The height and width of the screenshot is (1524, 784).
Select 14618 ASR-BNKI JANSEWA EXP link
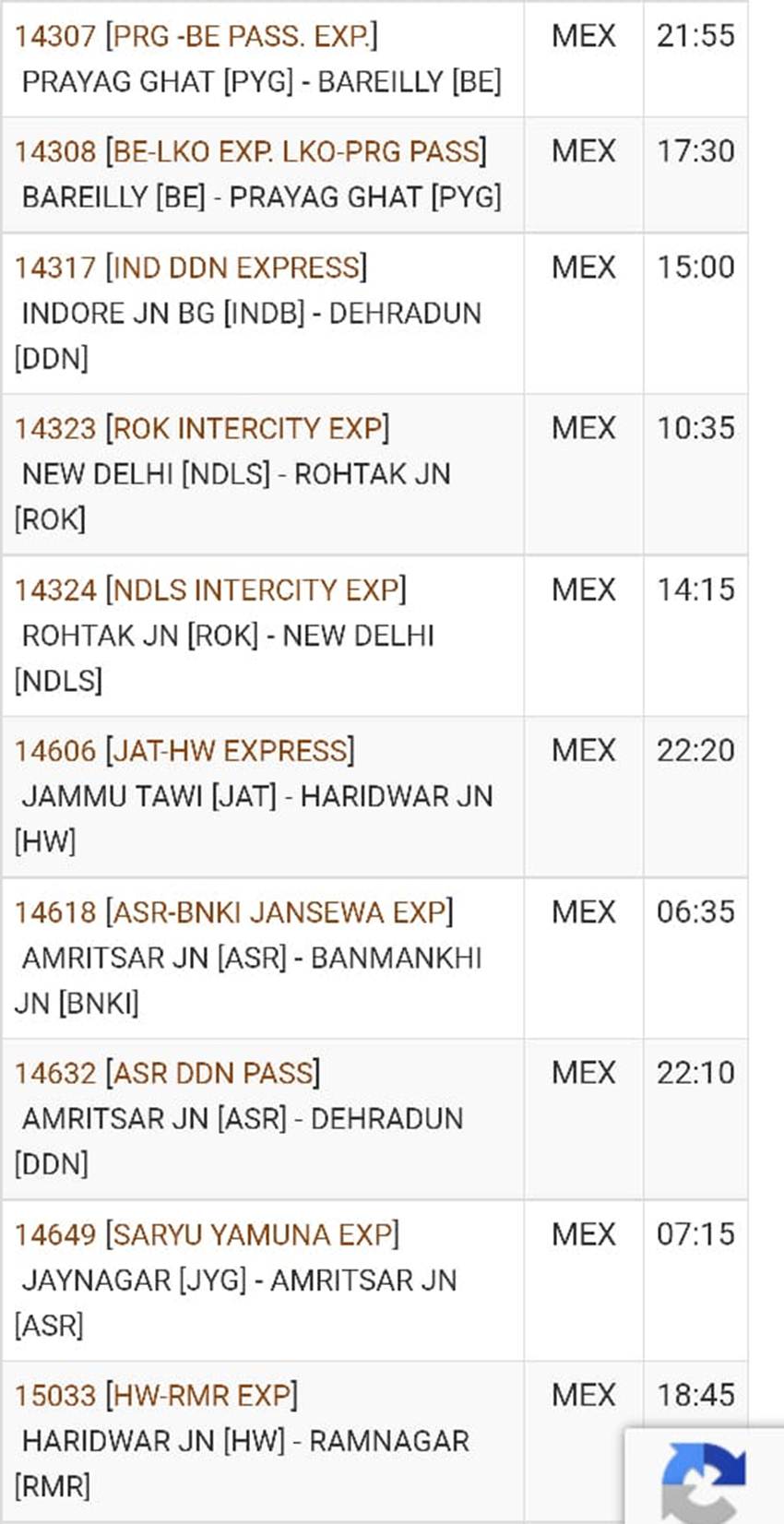[x=233, y=912]
